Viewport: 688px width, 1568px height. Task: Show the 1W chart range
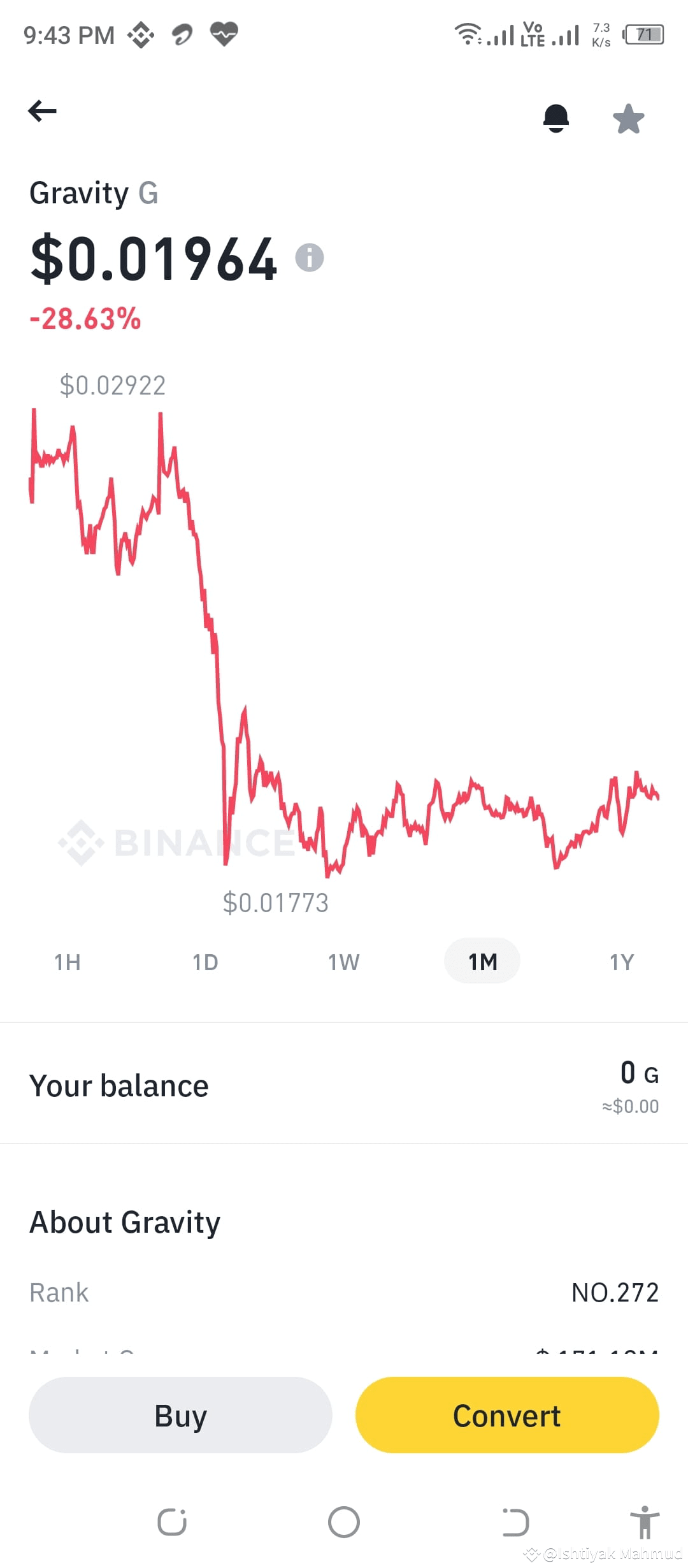point(343,962)
